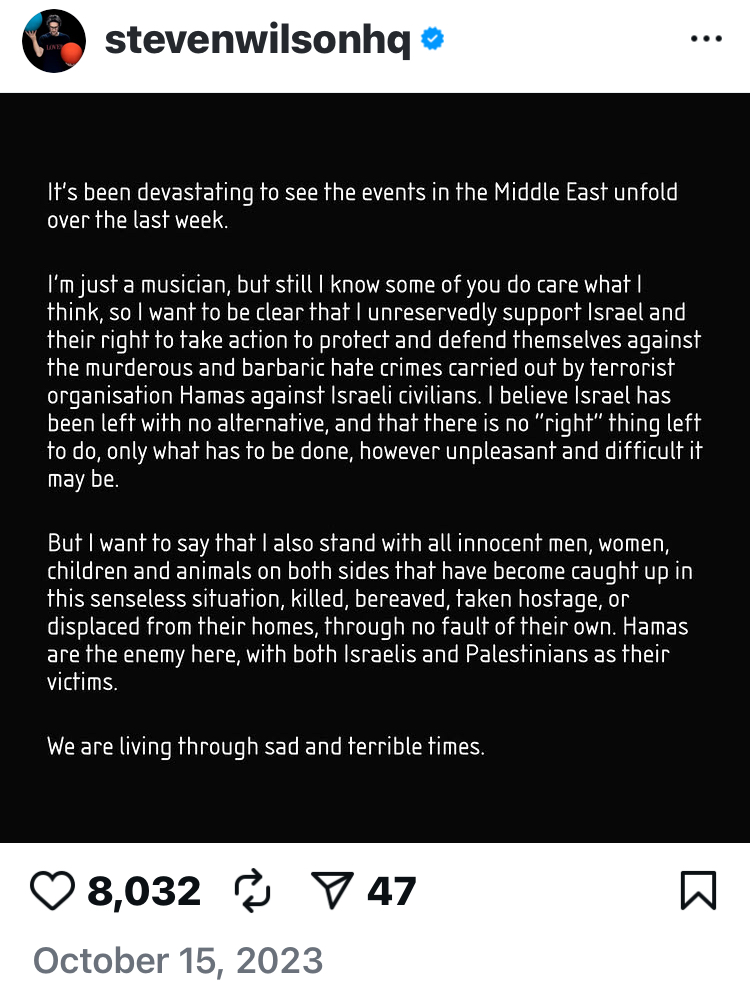This screenshot has width=750, height=991.
Task: Like this post with the heart icon
Action: pos(53,890)
